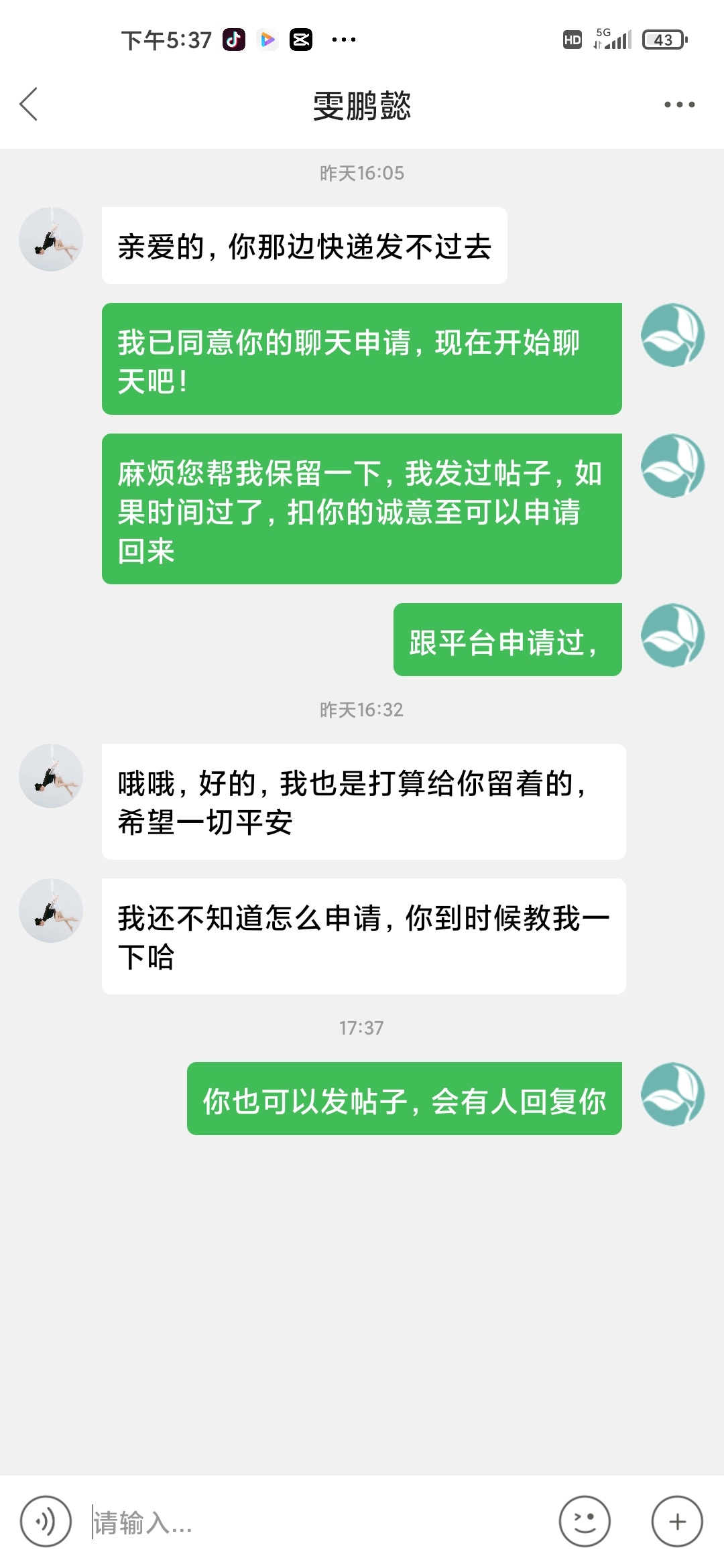Open my avatar beside 跟平台申请过 message
Screen dimensions: 724x1568
(672, 635)
